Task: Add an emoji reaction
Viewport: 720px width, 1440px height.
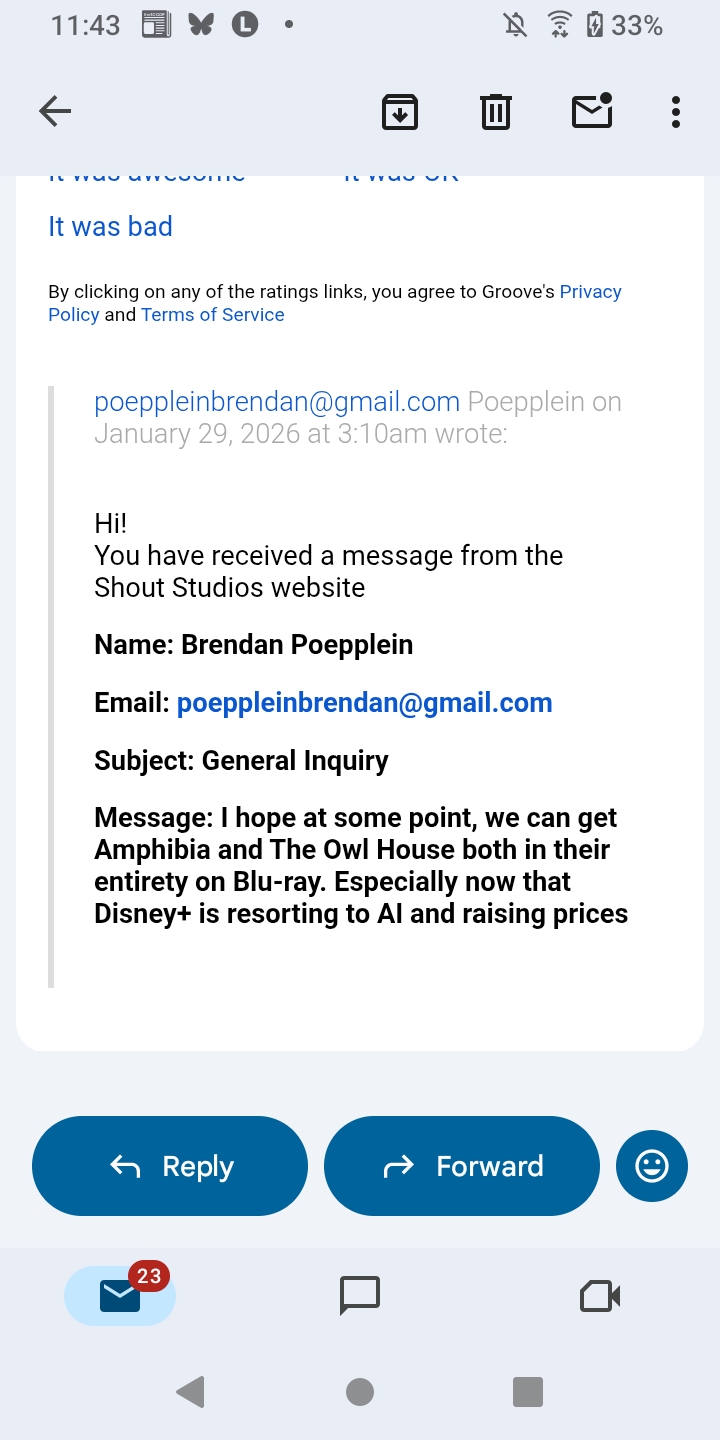Action: point(652,1166)
